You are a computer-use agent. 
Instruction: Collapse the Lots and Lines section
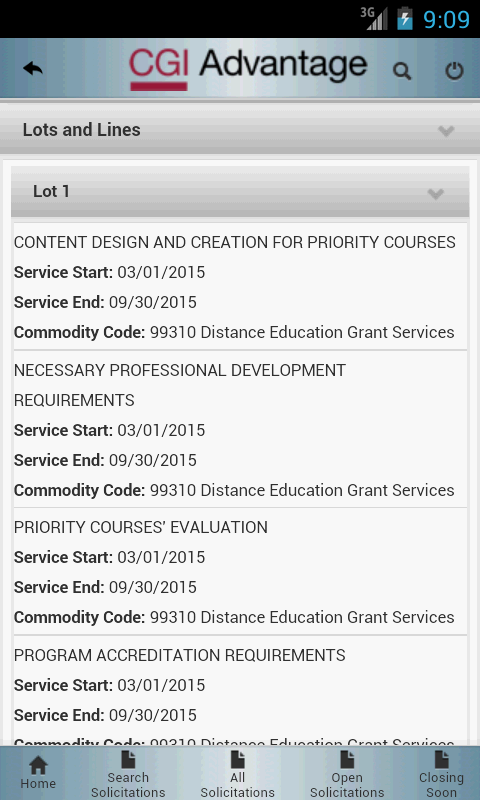coord(240,130)
